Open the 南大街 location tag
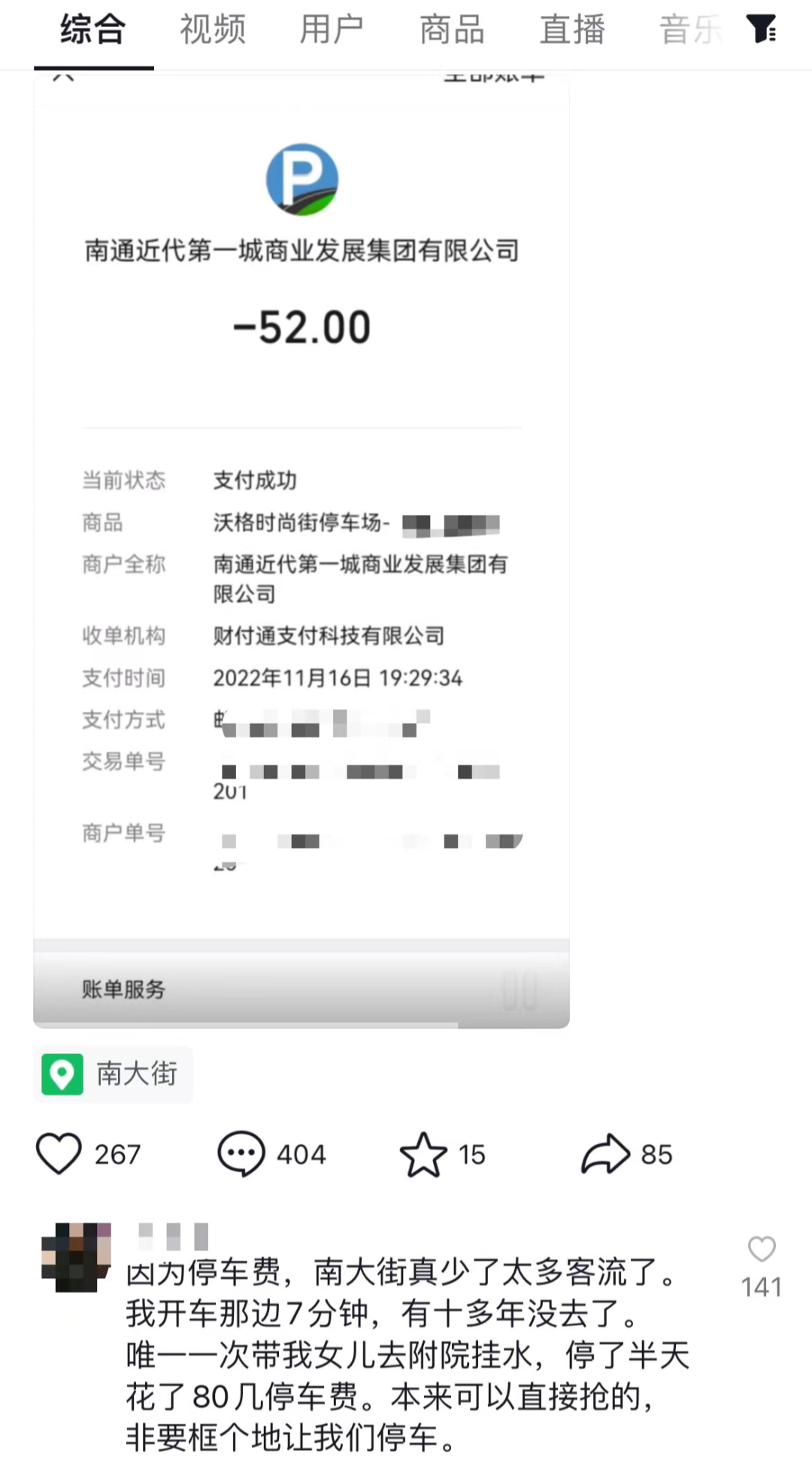The image size is (812, 1460). click(x=113, y=1074)
